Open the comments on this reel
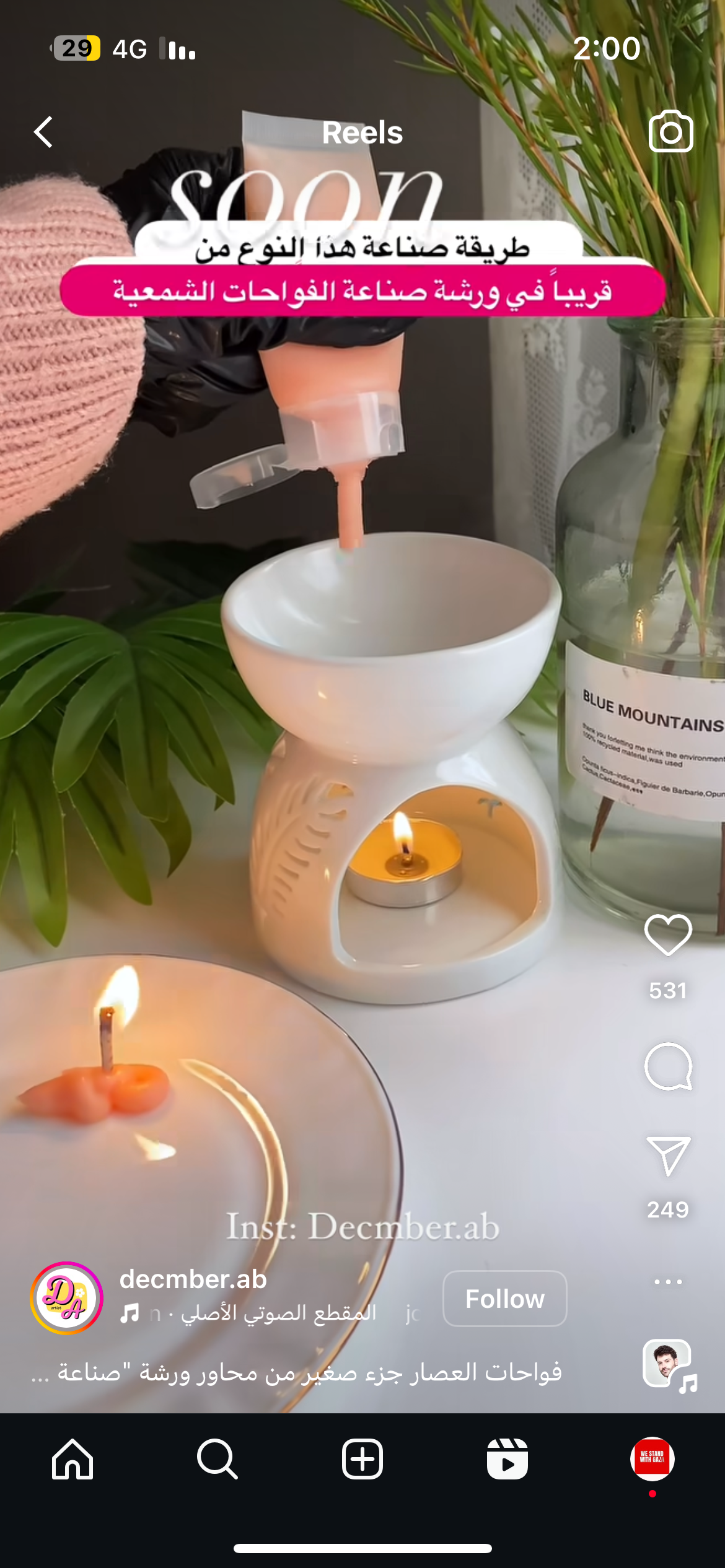Viewport: 725px width, 1568px height. [x=668, y=1067]
